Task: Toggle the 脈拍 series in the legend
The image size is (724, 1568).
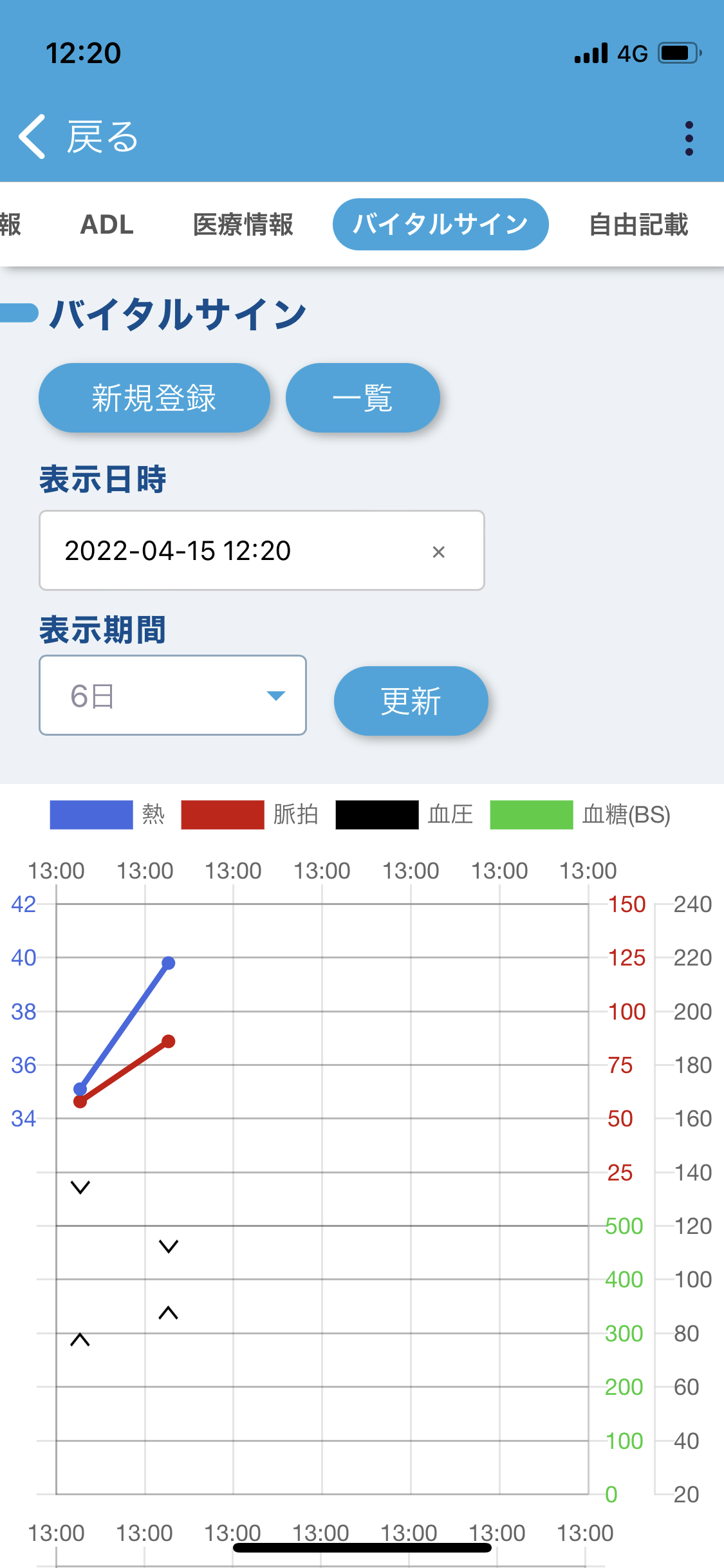Action: pyautogui.click(x=250, y=815)
